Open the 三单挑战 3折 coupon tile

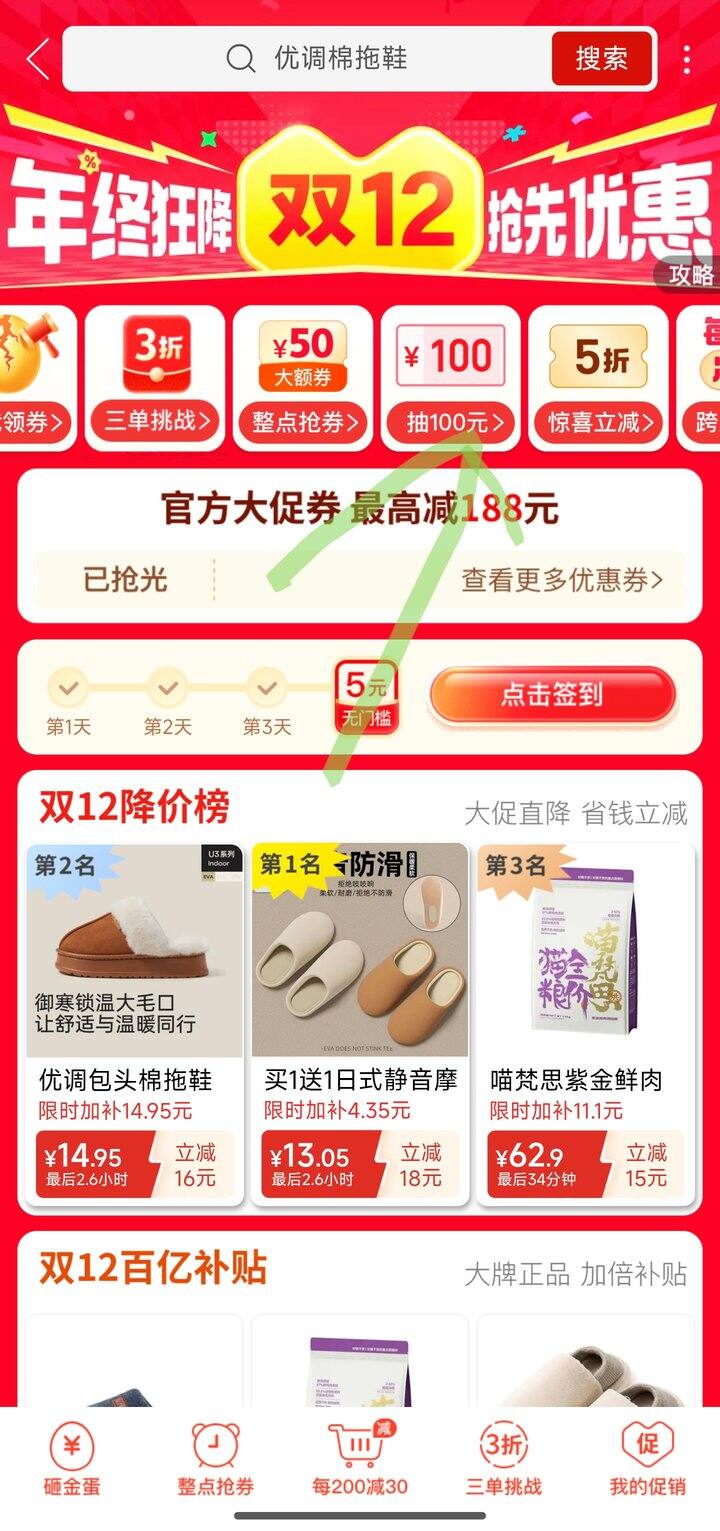[155, 378]
